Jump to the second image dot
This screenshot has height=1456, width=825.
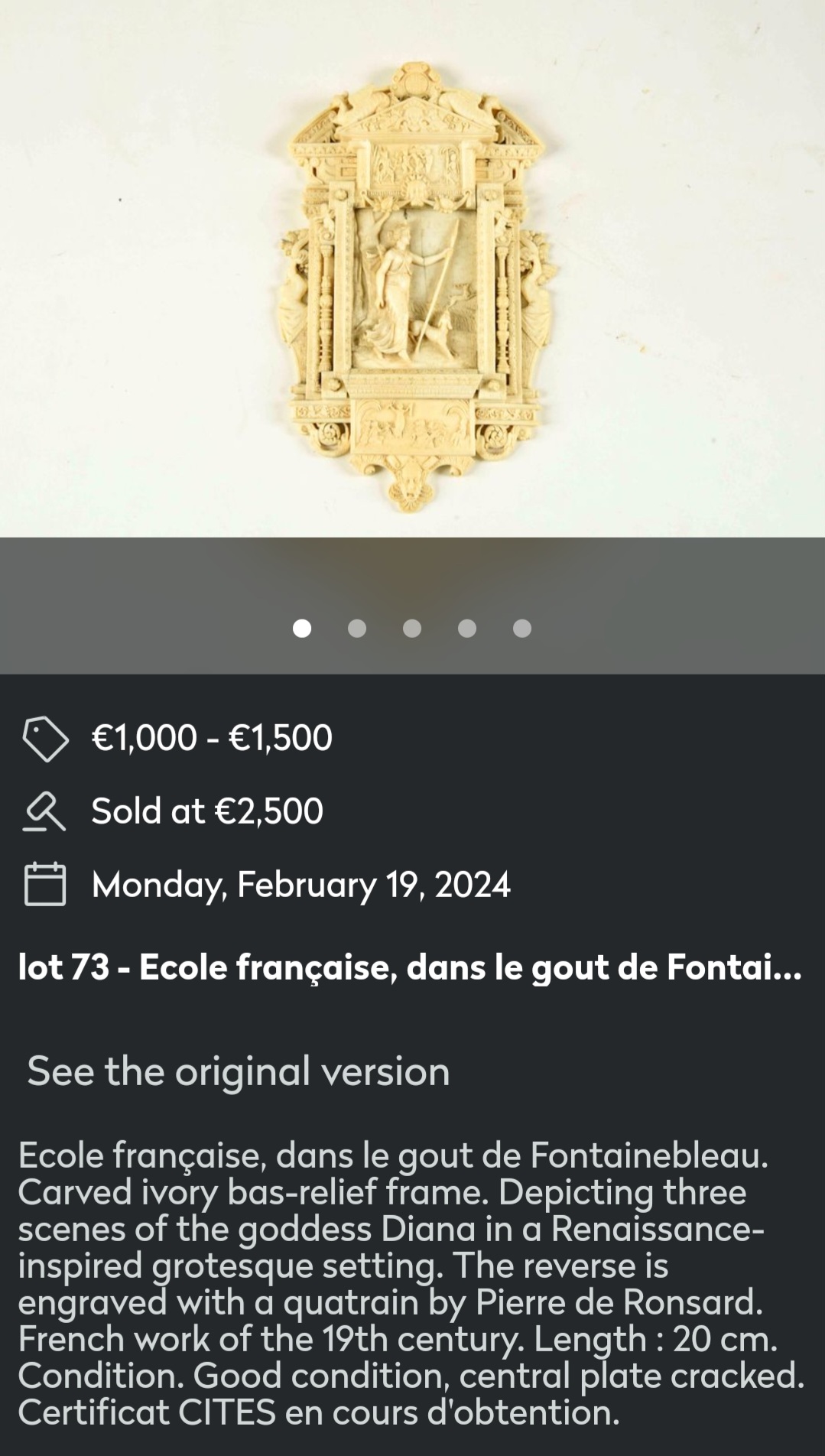pos(357,629)
